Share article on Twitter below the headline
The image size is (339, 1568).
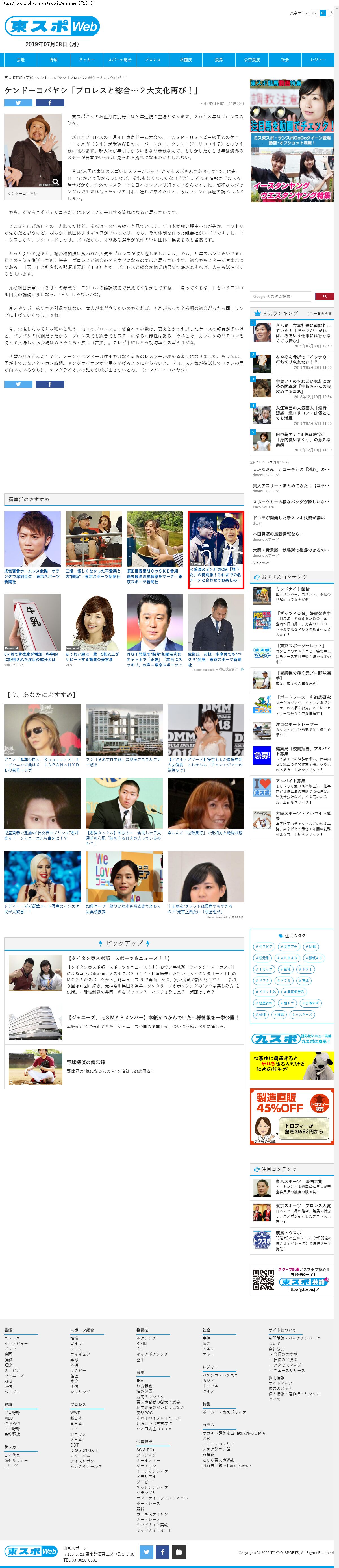18,103
